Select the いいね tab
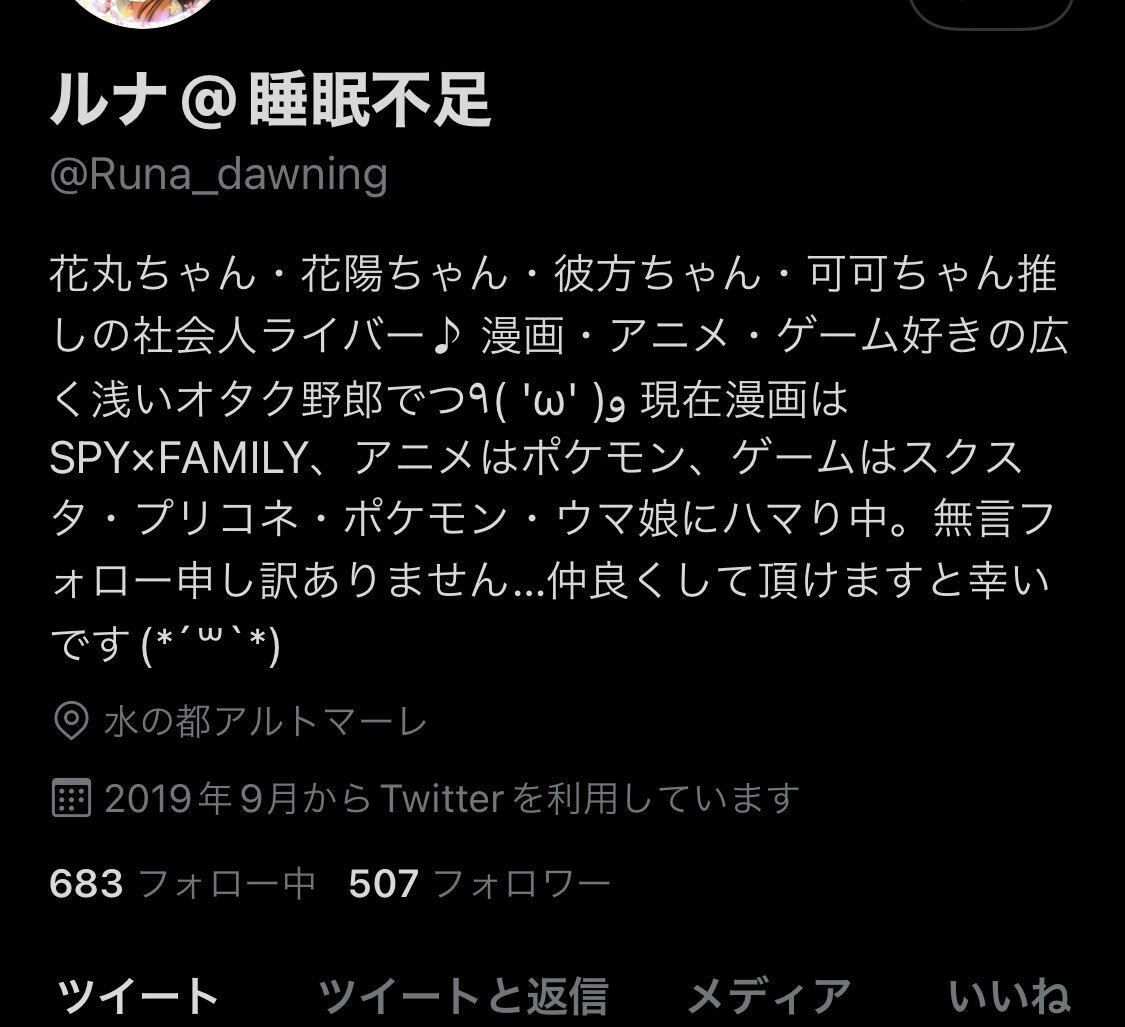The width and height of the screenshot is (1125, 1027). point(1008,996)
